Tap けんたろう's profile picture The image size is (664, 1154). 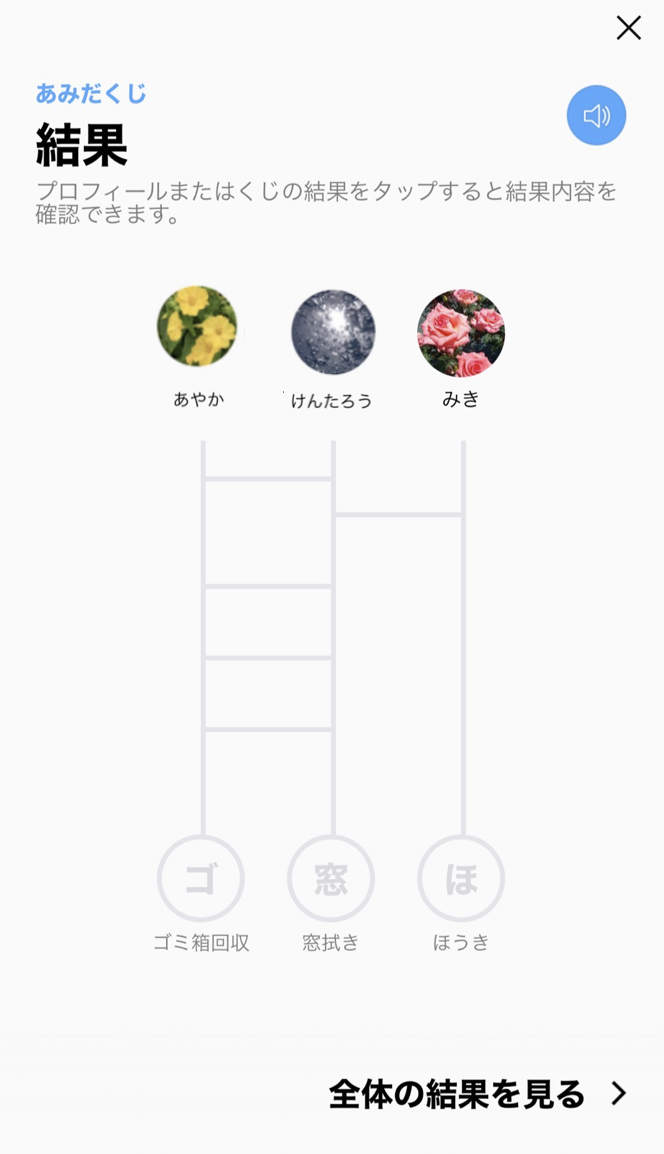(333, 332)
